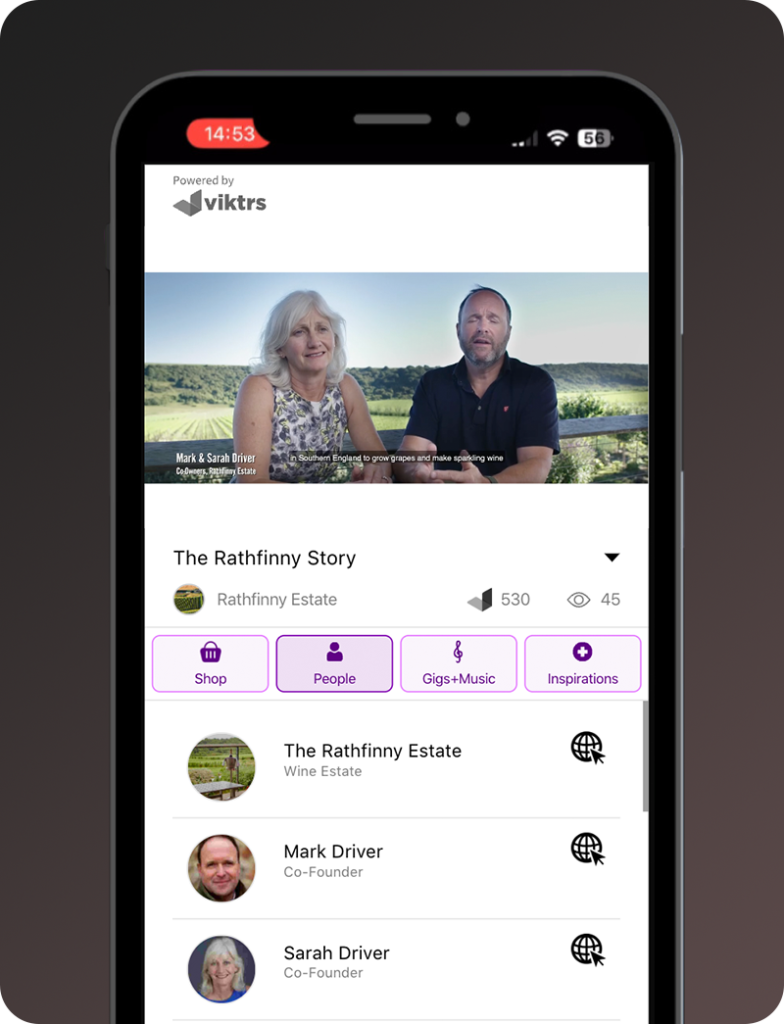Play The Rathfinny Story video
Image resolution: width=784 pixels, height=1024 pixels.
[396, 378]
